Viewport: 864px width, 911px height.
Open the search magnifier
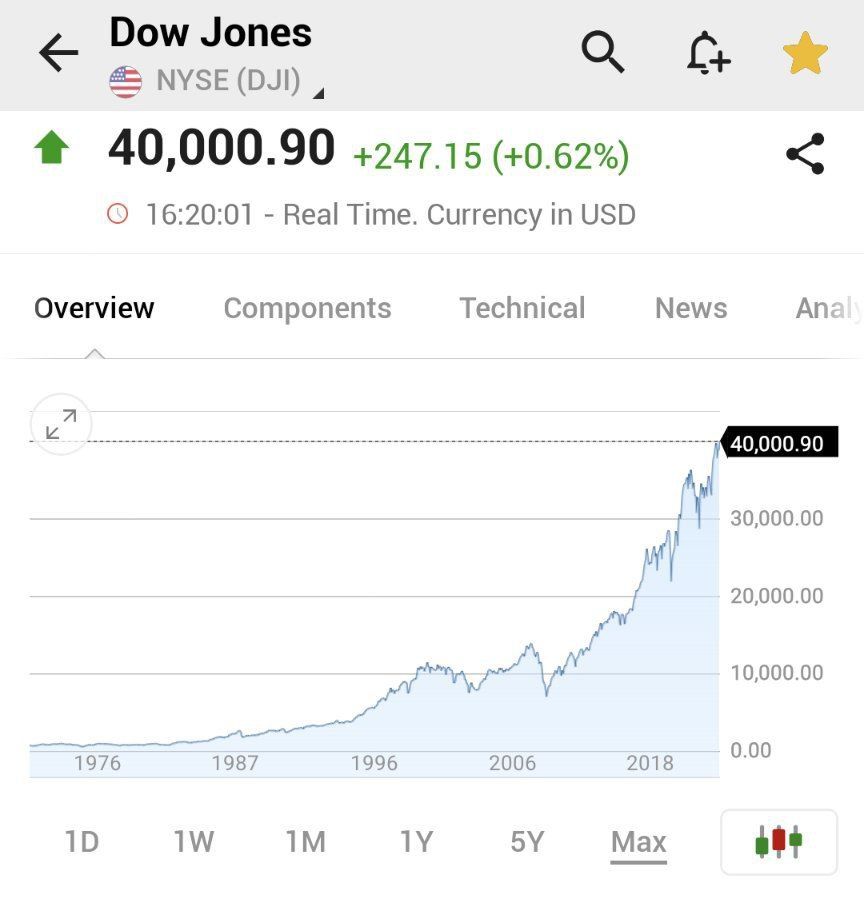tap(603, 52)
